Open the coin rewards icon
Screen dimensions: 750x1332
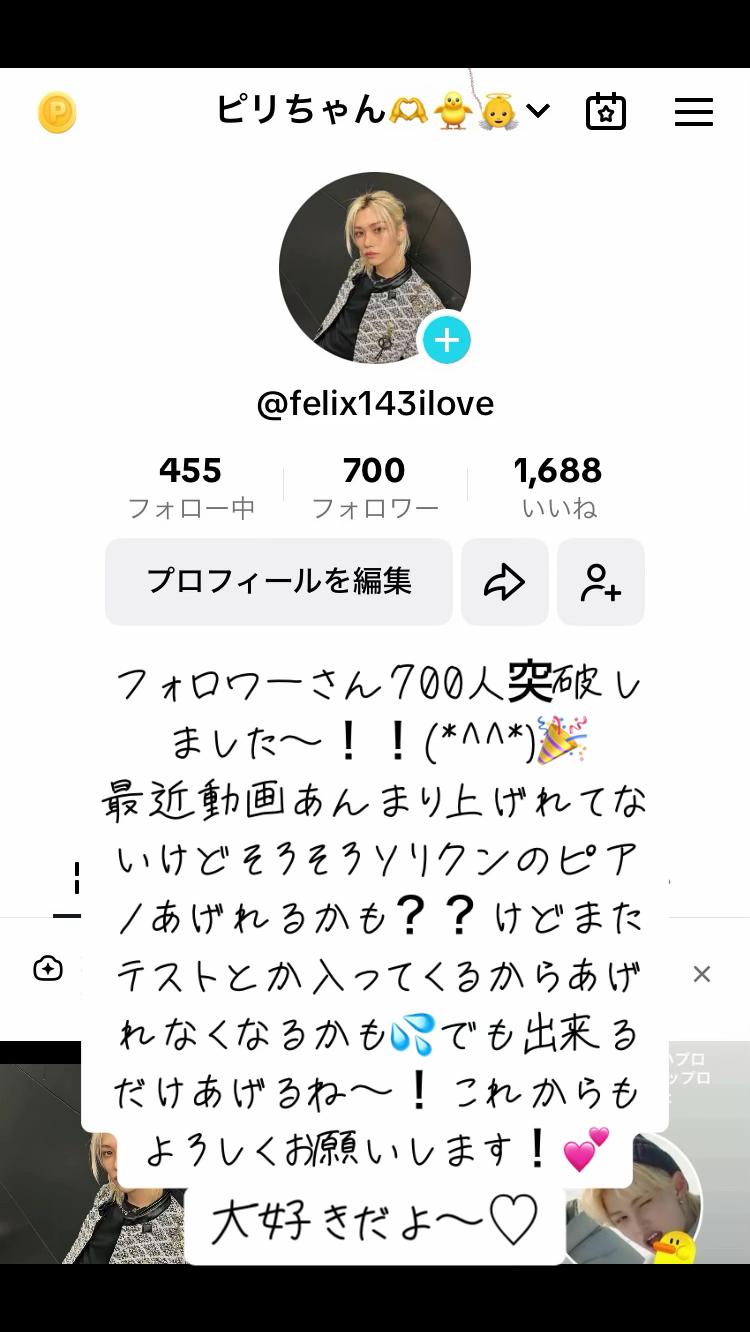click(57, 112)
